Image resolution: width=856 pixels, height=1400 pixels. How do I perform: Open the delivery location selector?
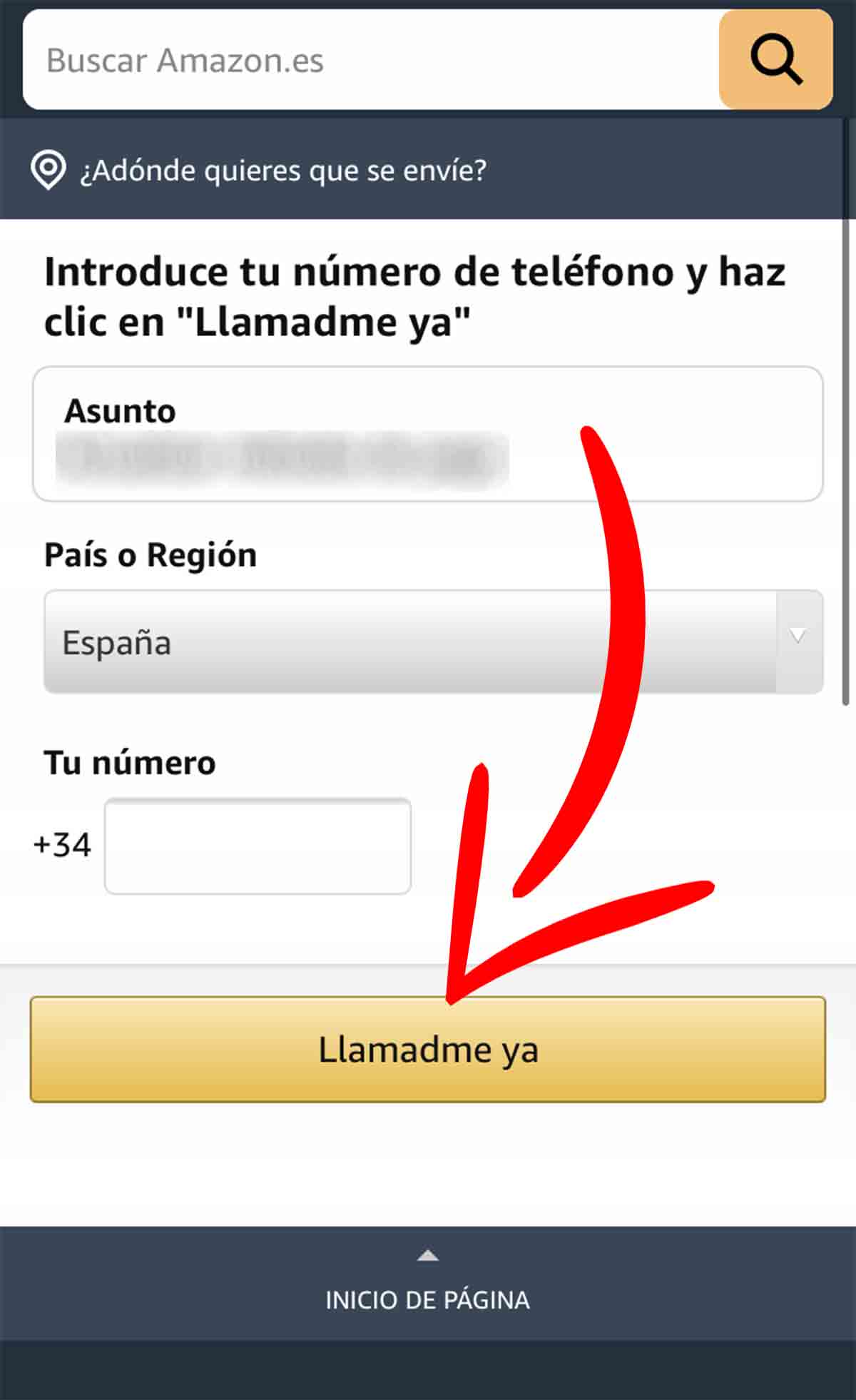[x=283, y=171]
